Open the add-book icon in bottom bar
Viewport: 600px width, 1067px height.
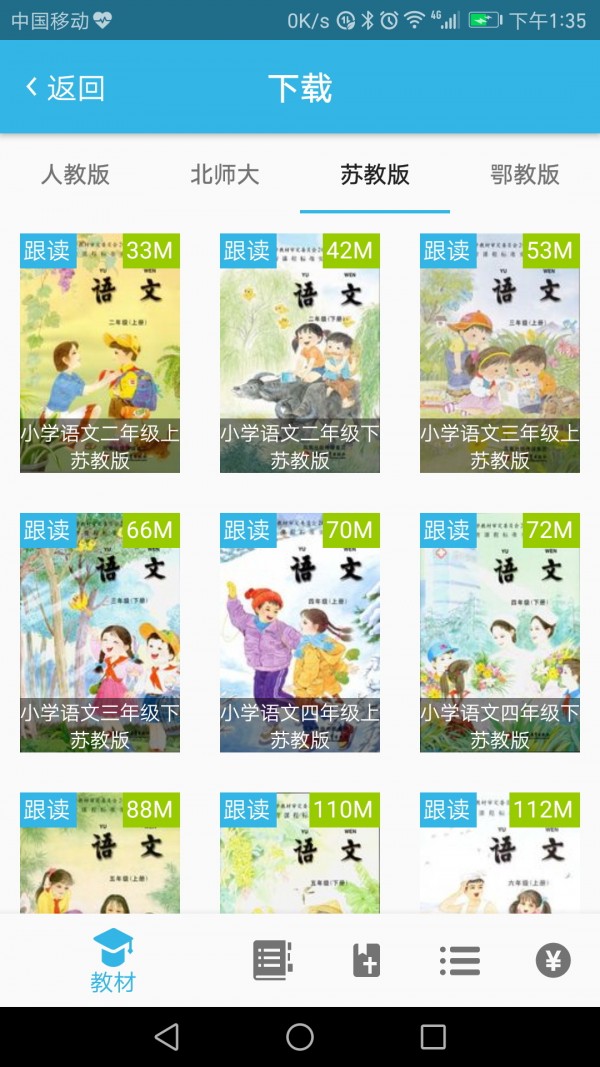366,960
